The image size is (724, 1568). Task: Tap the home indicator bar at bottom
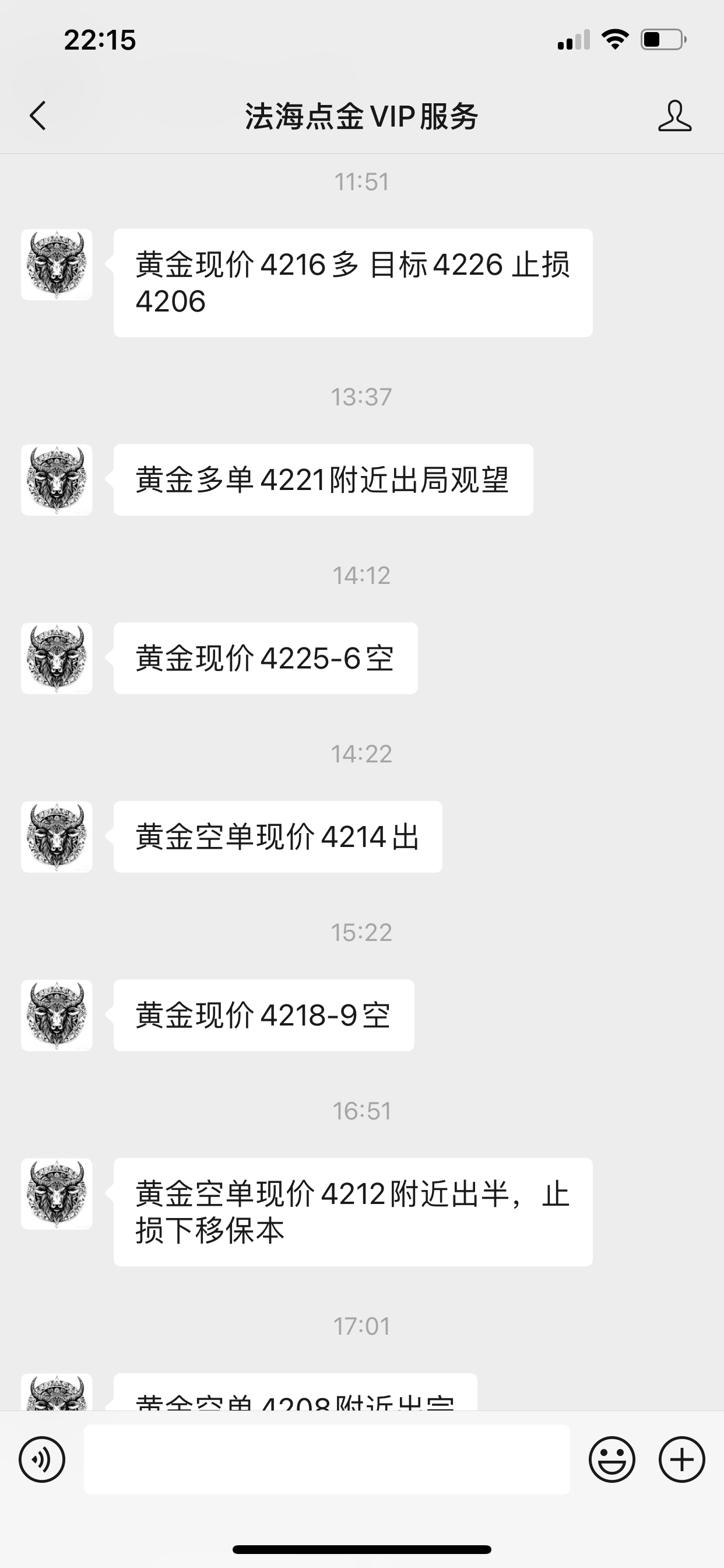coord(362,1550)
